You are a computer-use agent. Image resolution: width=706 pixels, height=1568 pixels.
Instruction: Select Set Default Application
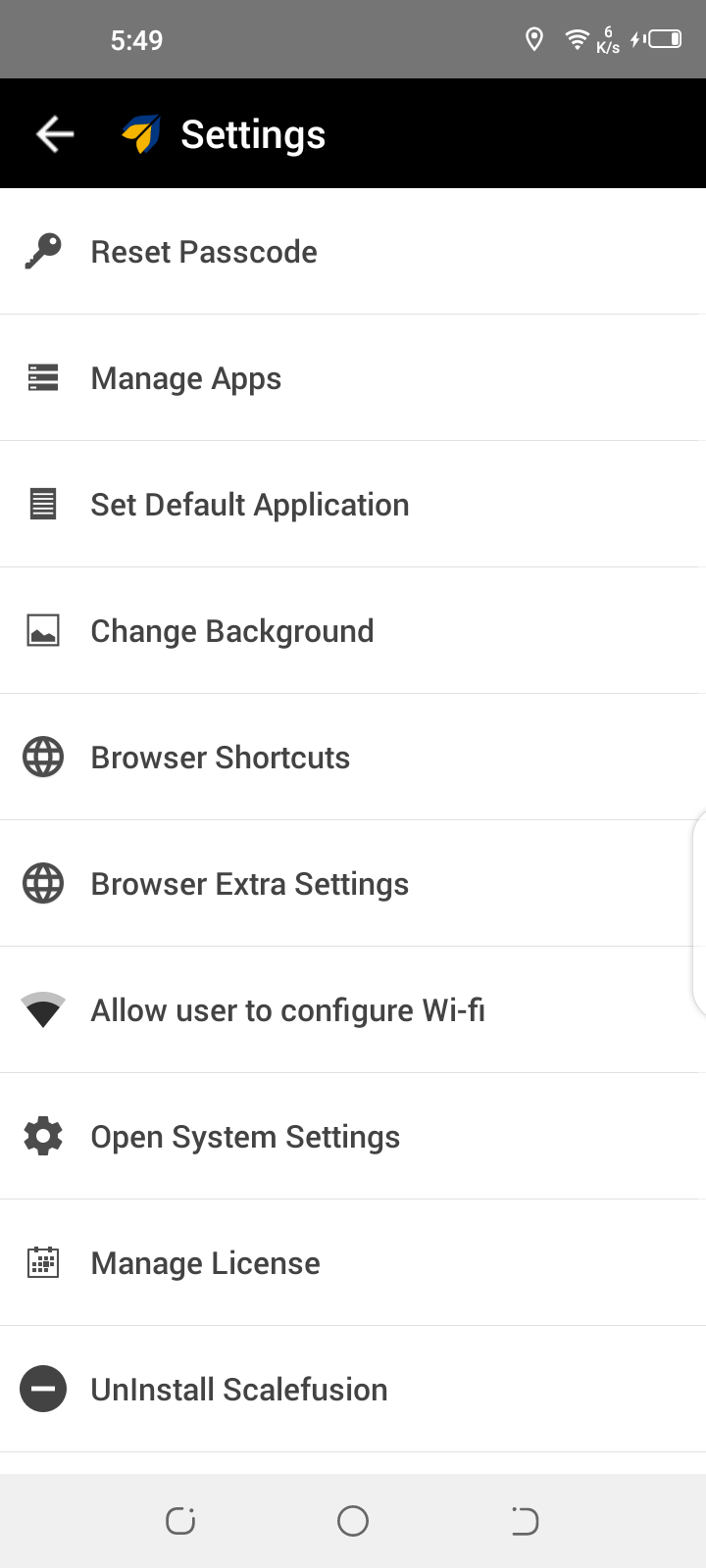tap(353, 505)
